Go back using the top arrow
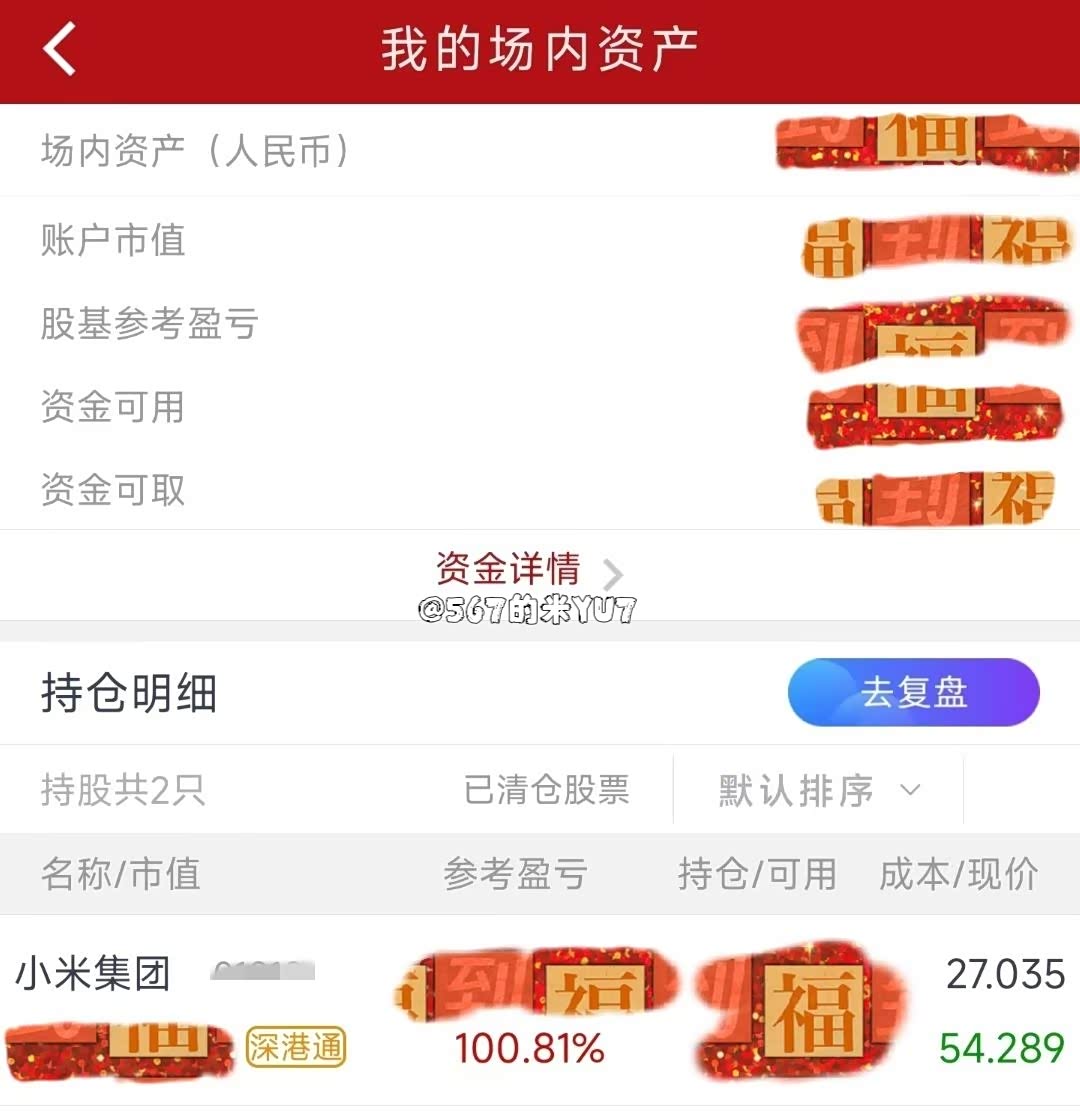Image resolution: width=1080 pixels, height=1113 pixels. click(x=60, y=50)
